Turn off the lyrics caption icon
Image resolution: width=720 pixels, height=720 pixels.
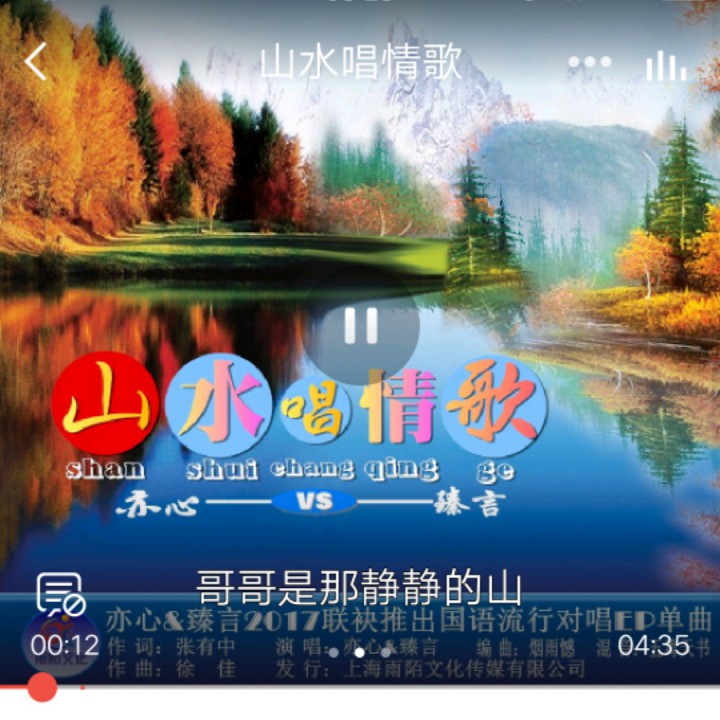61,596
